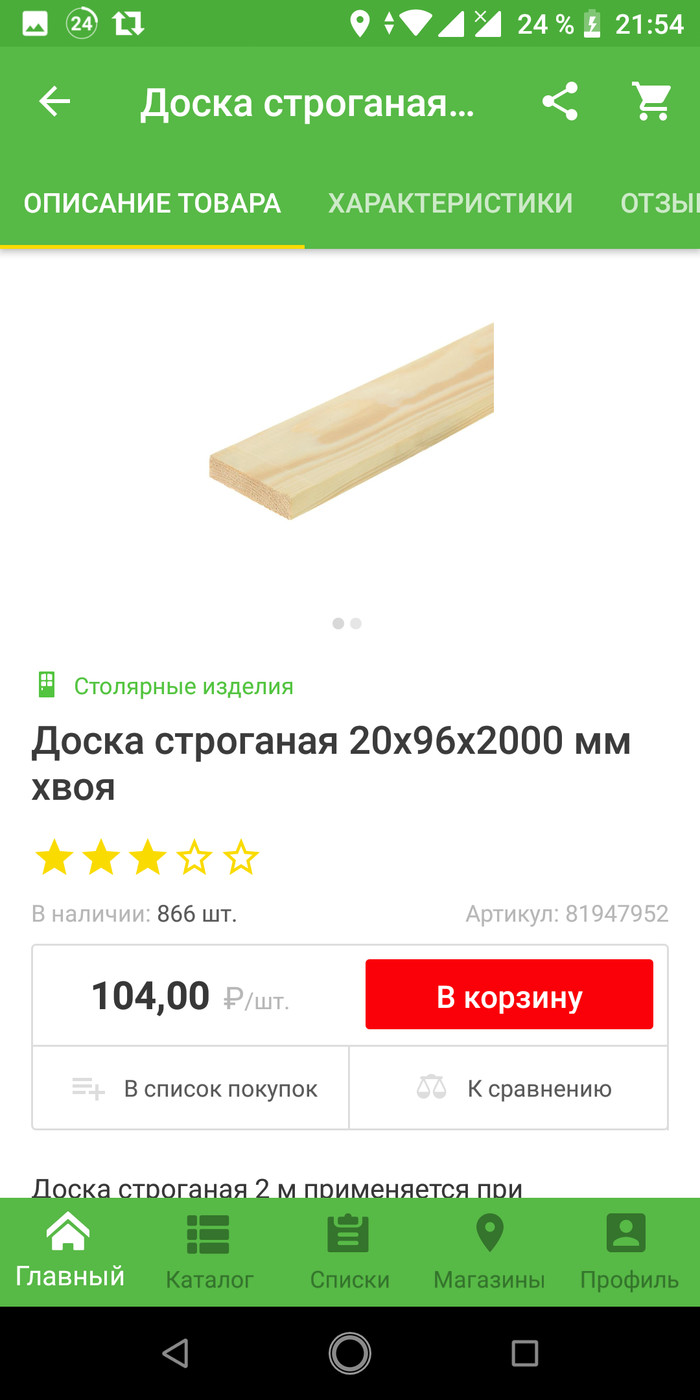Open the Отзывы tab

(660, 204)
